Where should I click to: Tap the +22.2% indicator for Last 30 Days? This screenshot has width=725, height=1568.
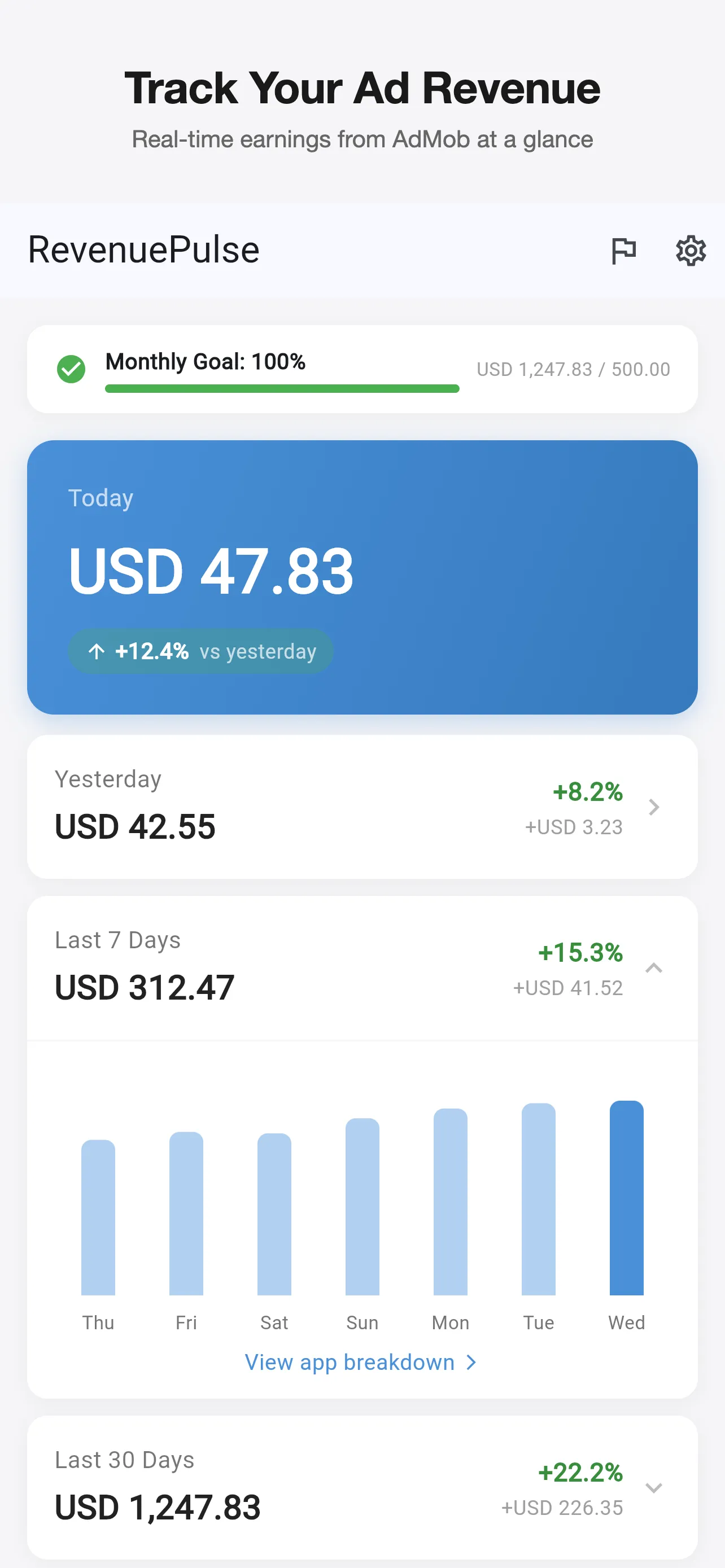tap(580, 1474)
